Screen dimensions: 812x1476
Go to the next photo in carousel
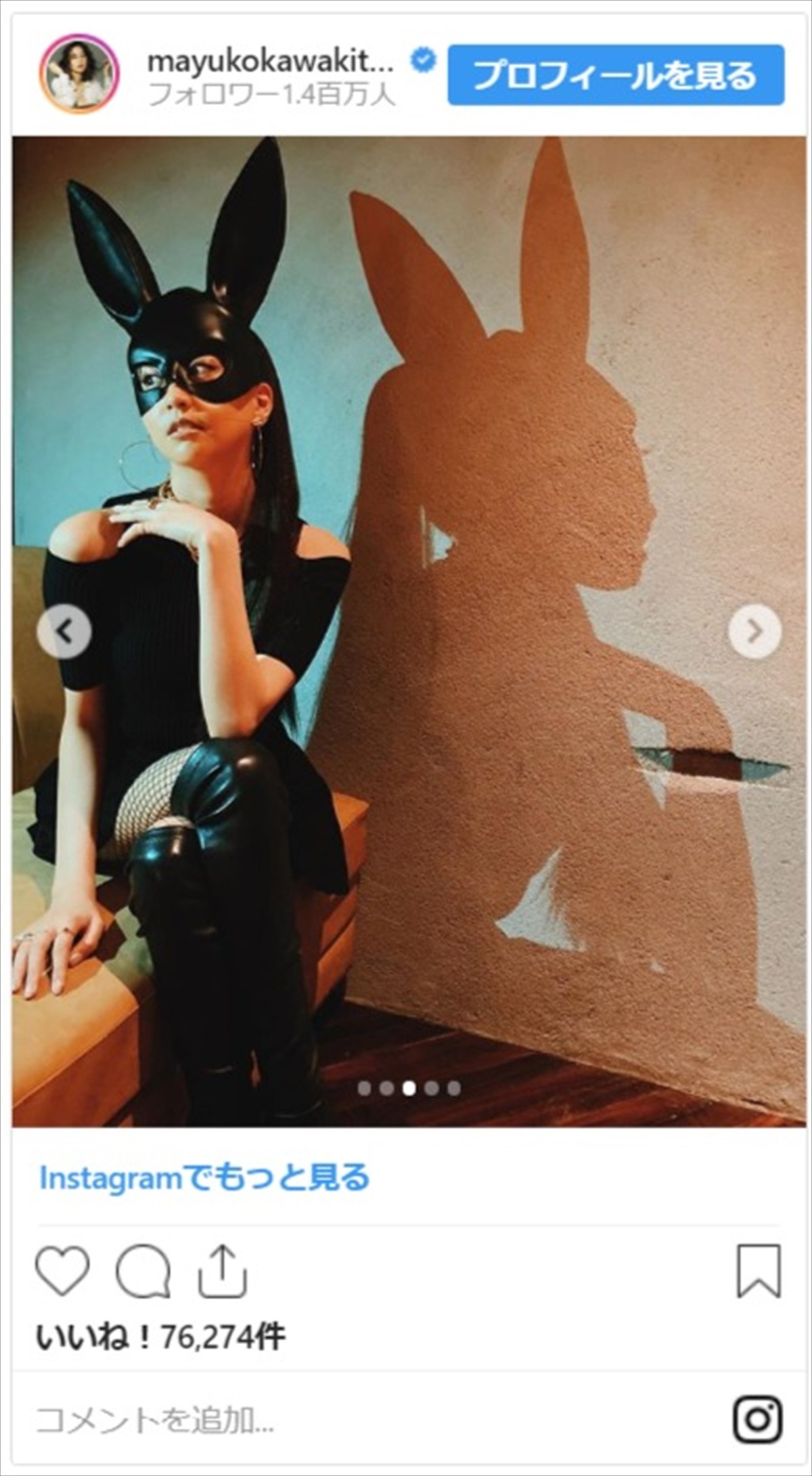pyautogui.click(x=754, y=631)
